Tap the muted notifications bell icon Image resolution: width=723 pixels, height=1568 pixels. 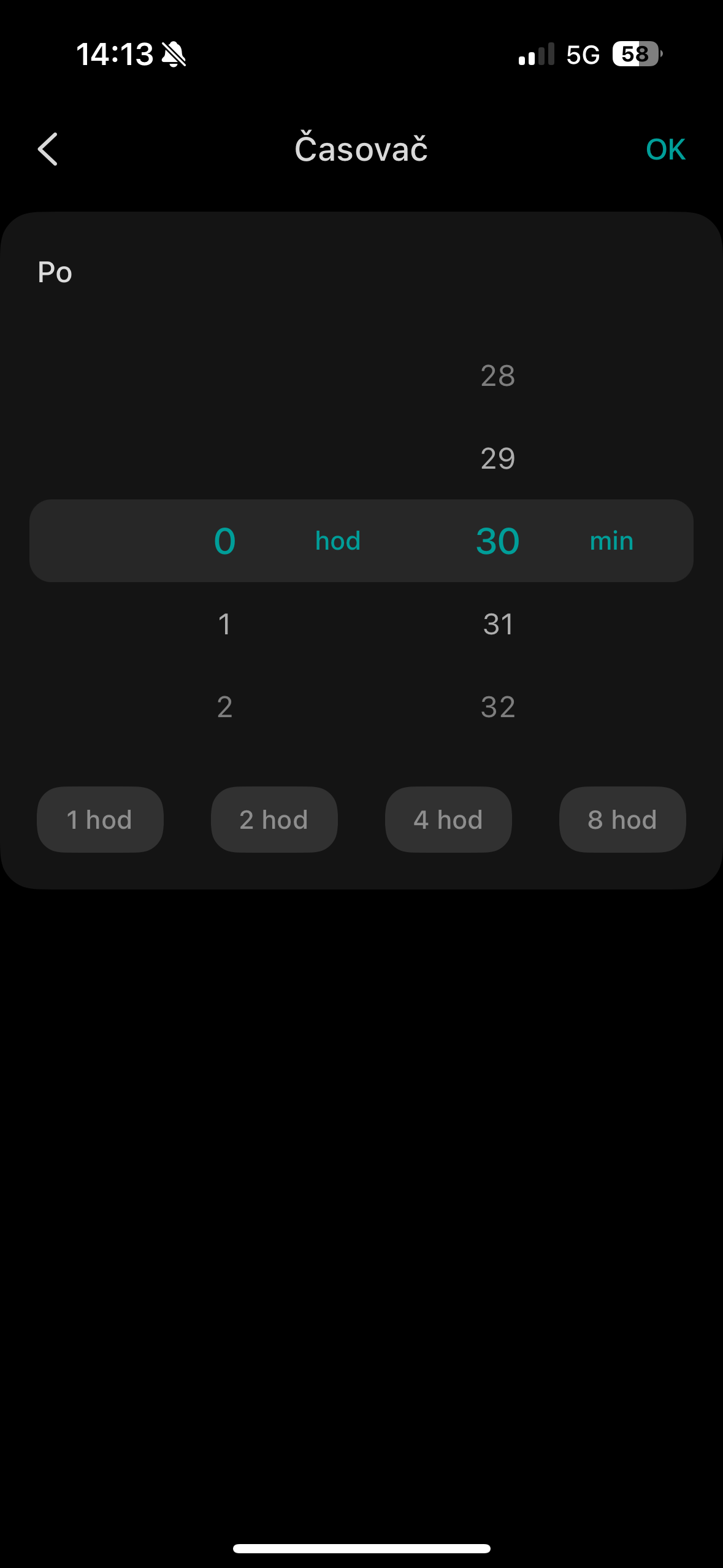[x=175, y=54]
